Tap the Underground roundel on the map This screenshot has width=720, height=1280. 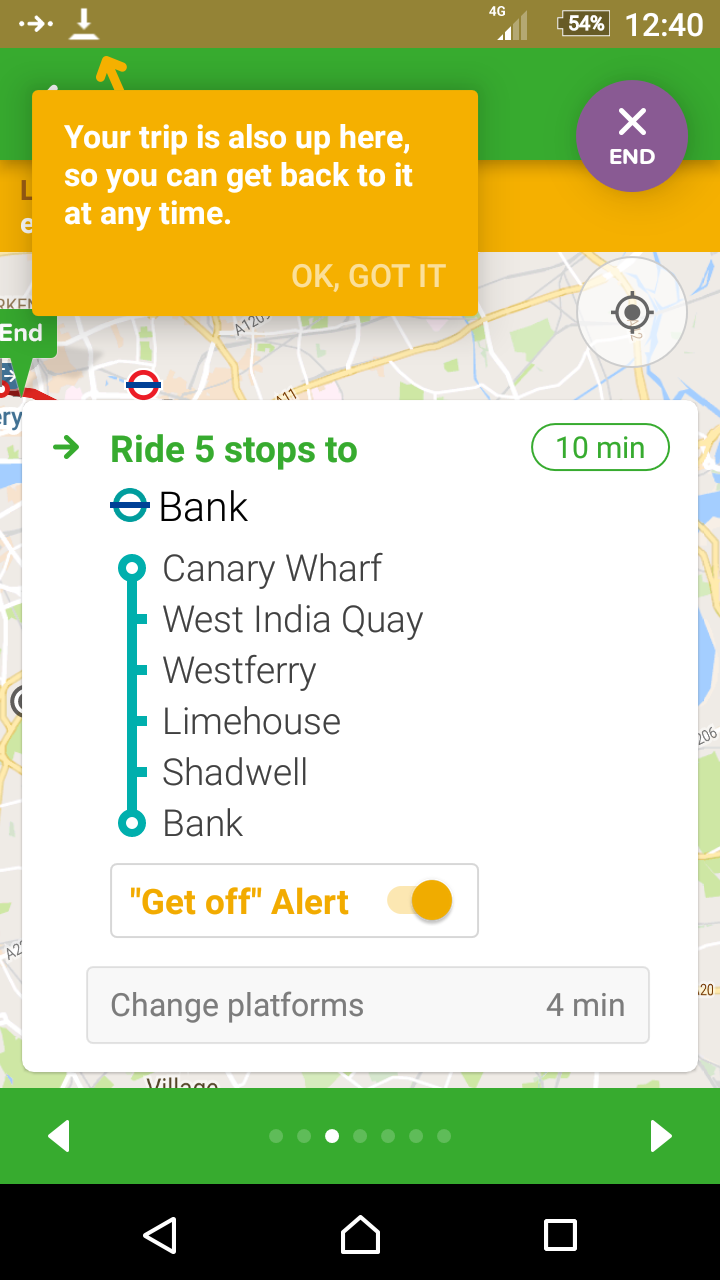145,386
